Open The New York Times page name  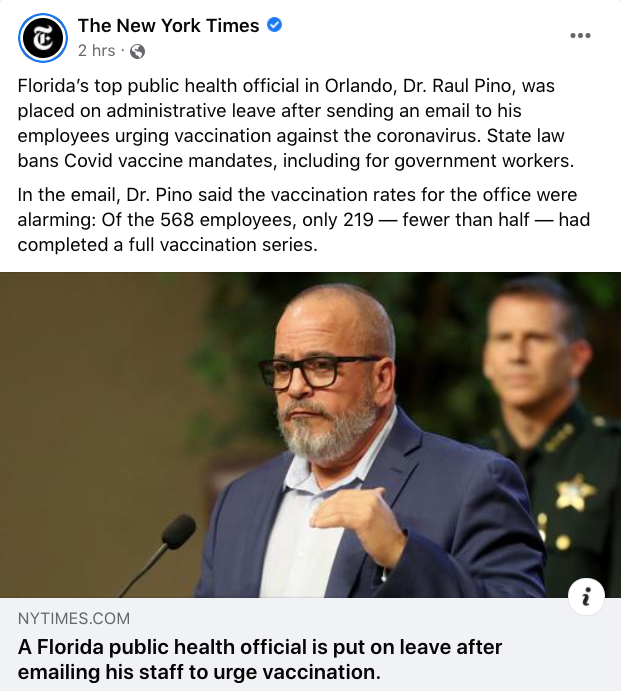(168, 26)
